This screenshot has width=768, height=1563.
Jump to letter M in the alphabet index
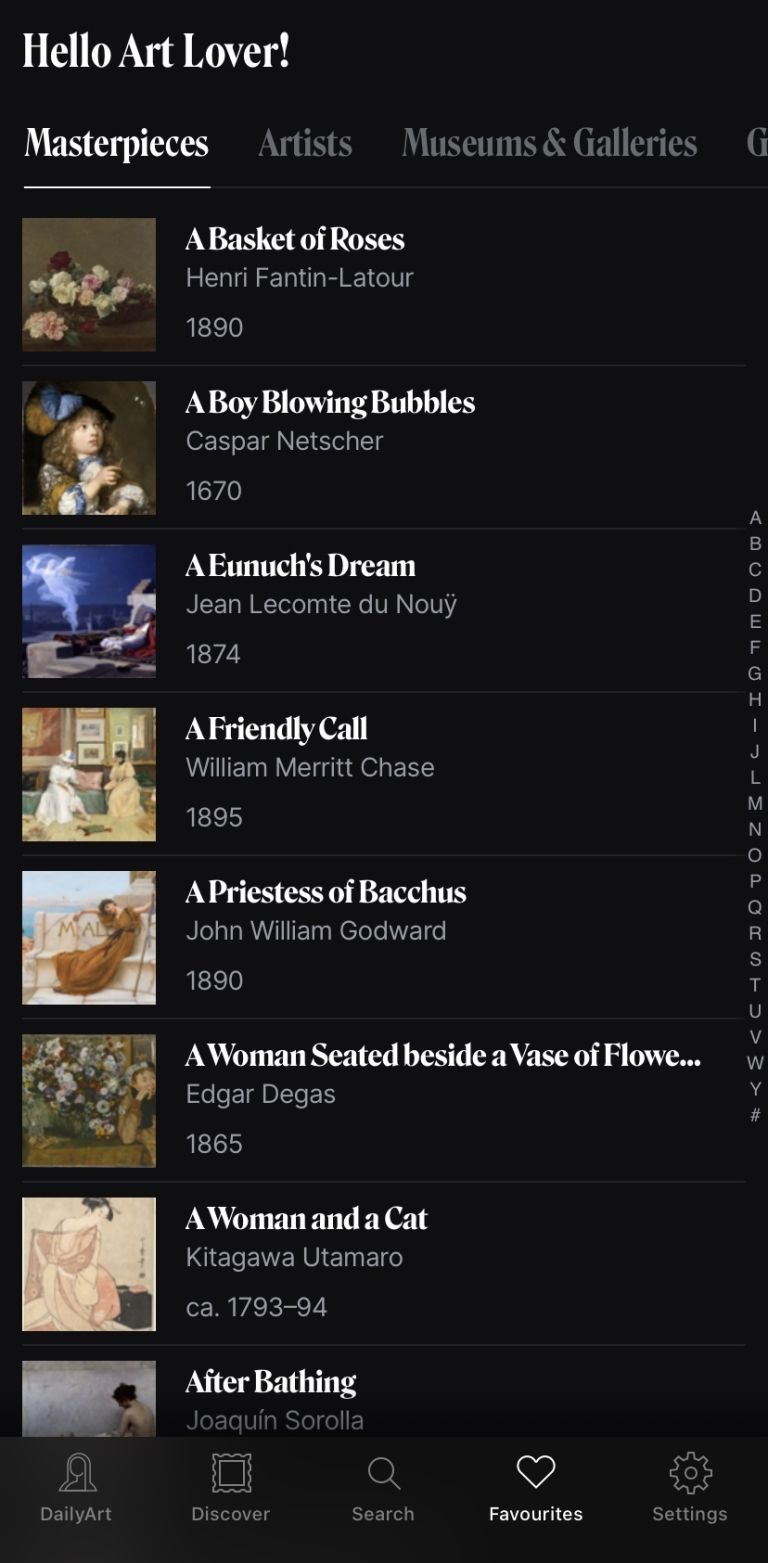click(x=755, y=803)
